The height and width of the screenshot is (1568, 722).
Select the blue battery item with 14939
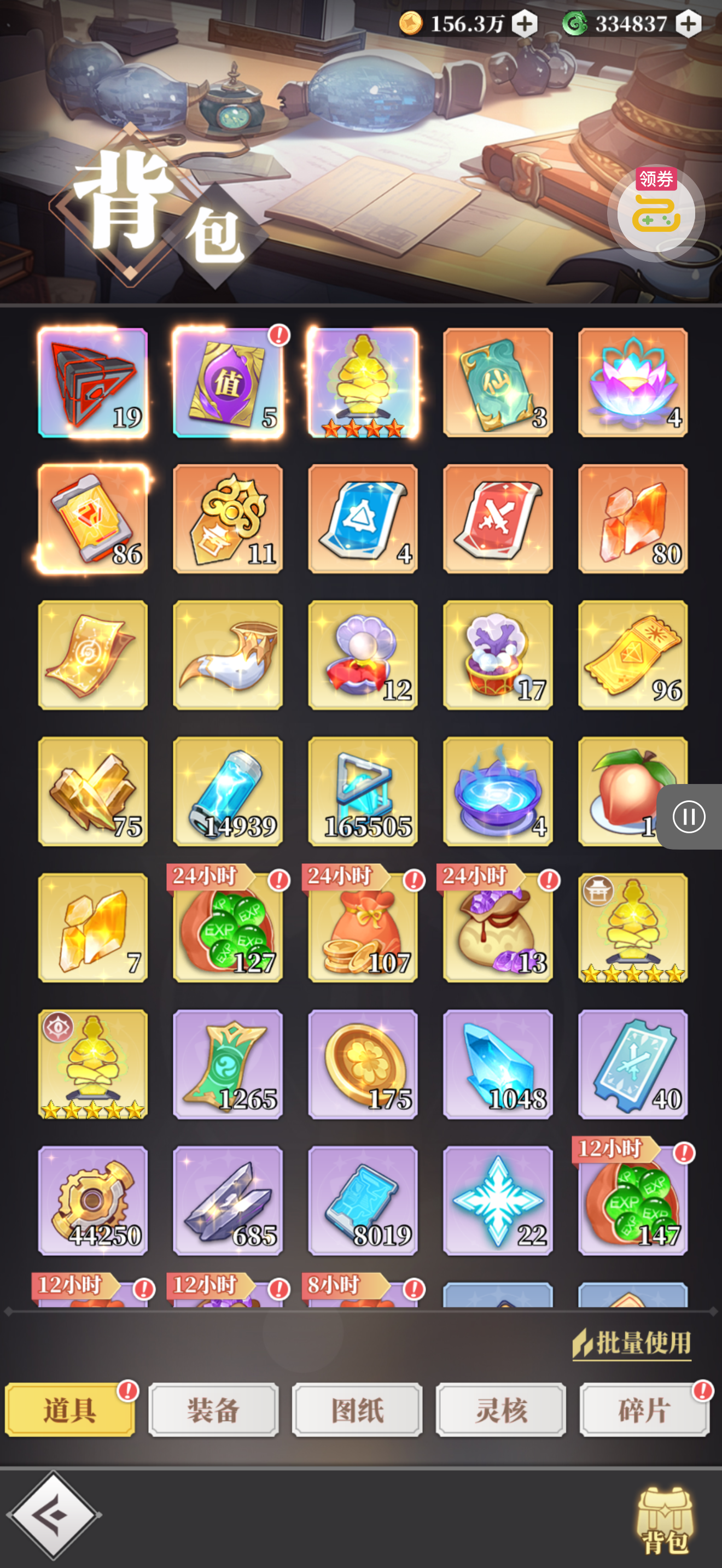[x=228, y=791]
